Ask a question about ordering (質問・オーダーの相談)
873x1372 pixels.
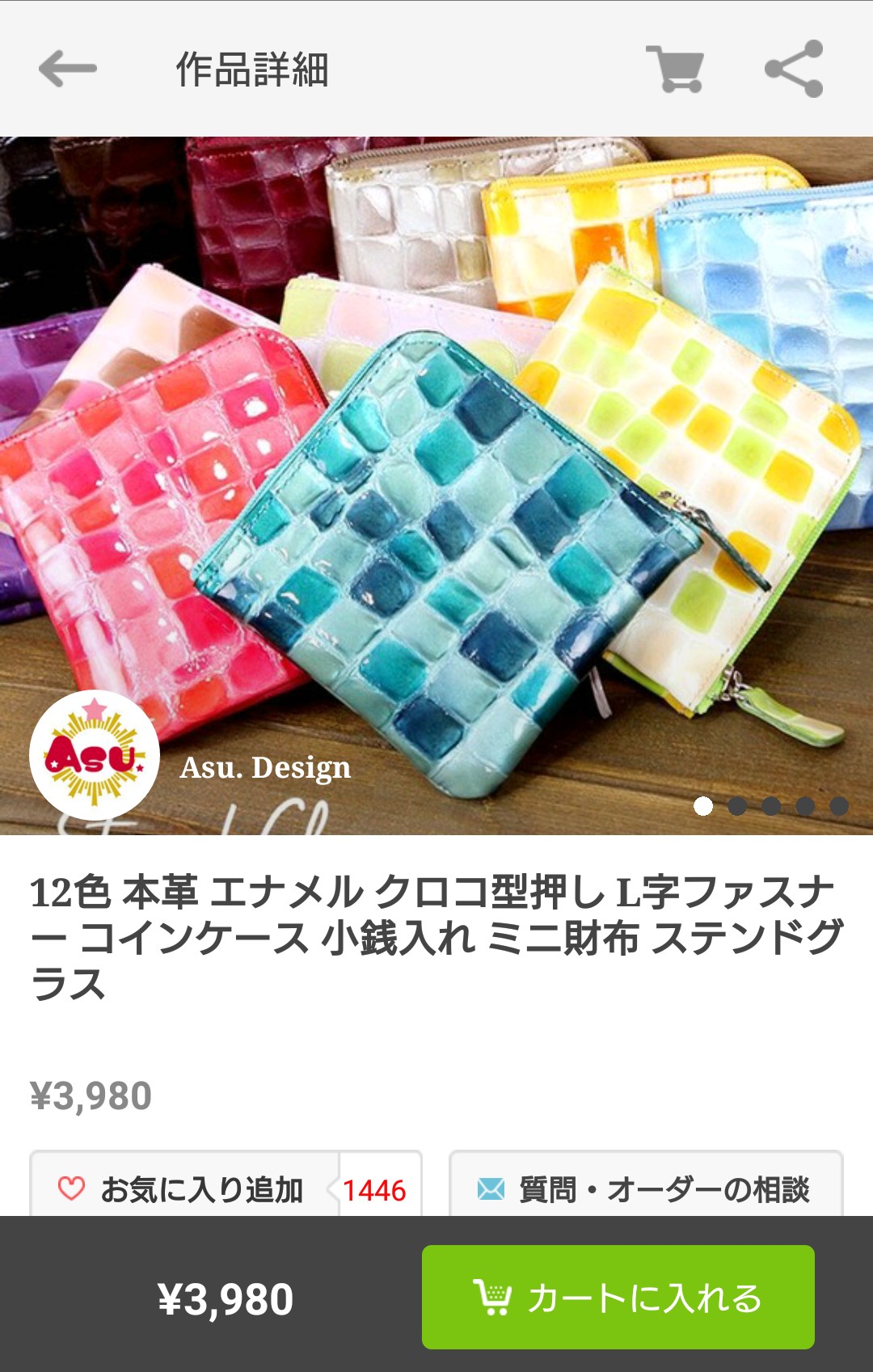(646, 1189)
